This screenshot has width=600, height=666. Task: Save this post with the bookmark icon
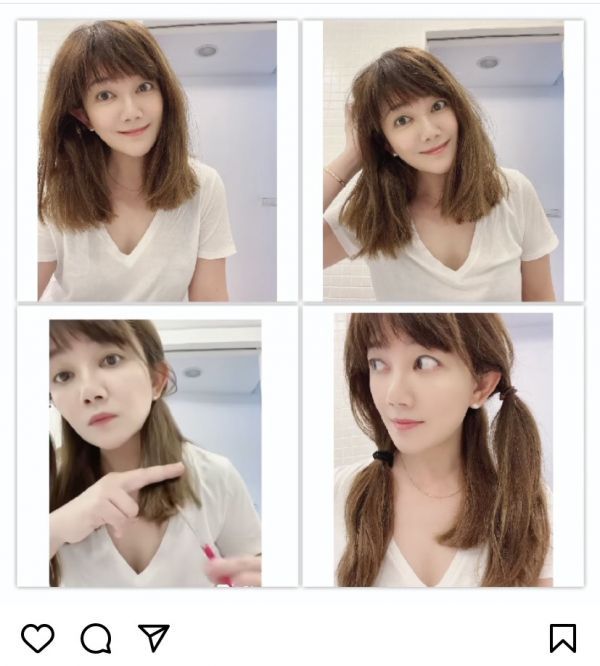pyautogui.click(x=562, y=638)
